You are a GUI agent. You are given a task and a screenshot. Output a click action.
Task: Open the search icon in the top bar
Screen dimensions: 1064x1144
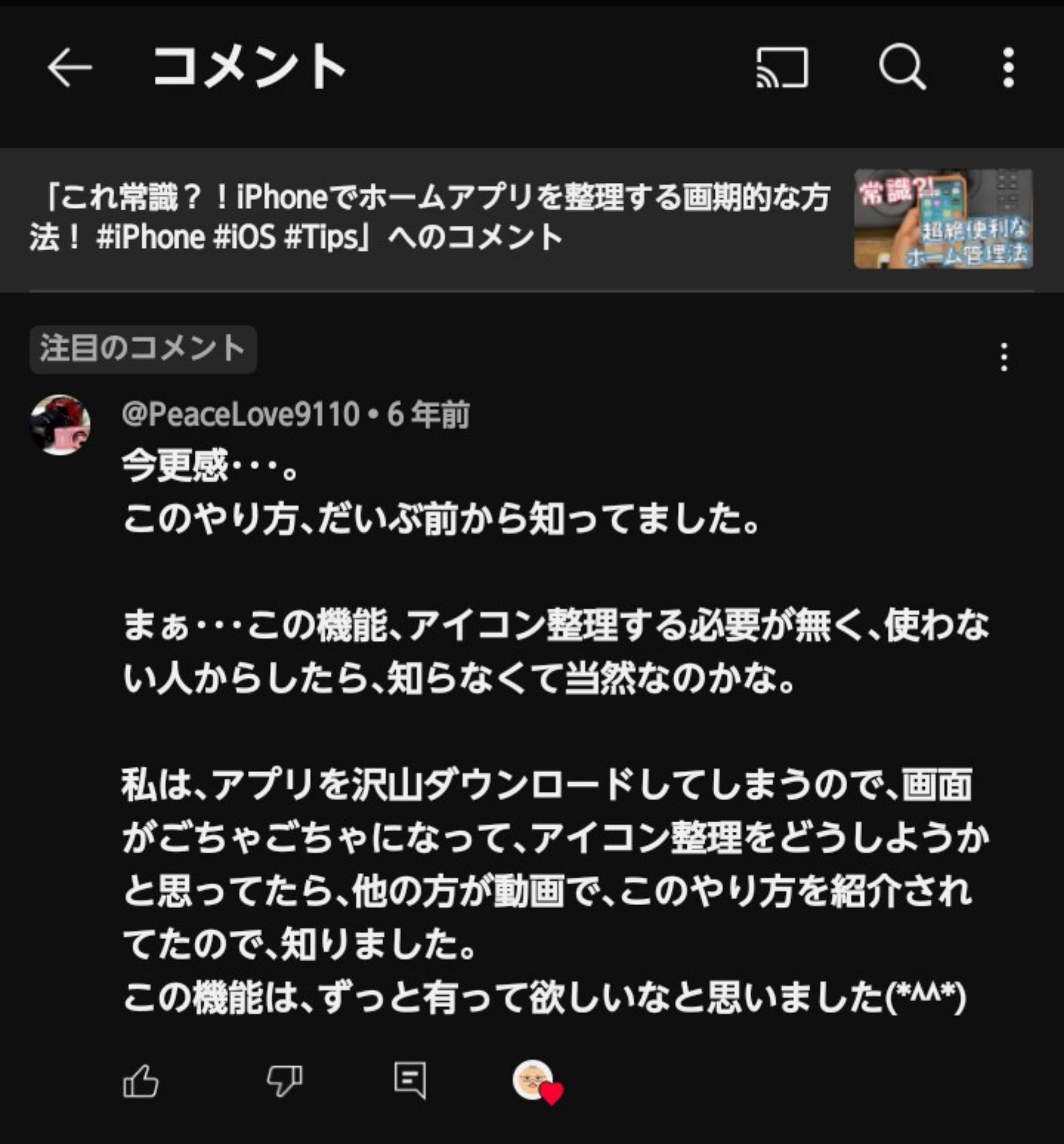point(901,69)
